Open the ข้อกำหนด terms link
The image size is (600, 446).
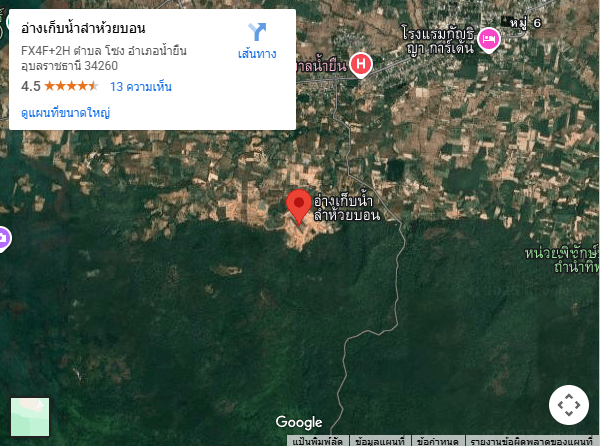tap(437, 440)
